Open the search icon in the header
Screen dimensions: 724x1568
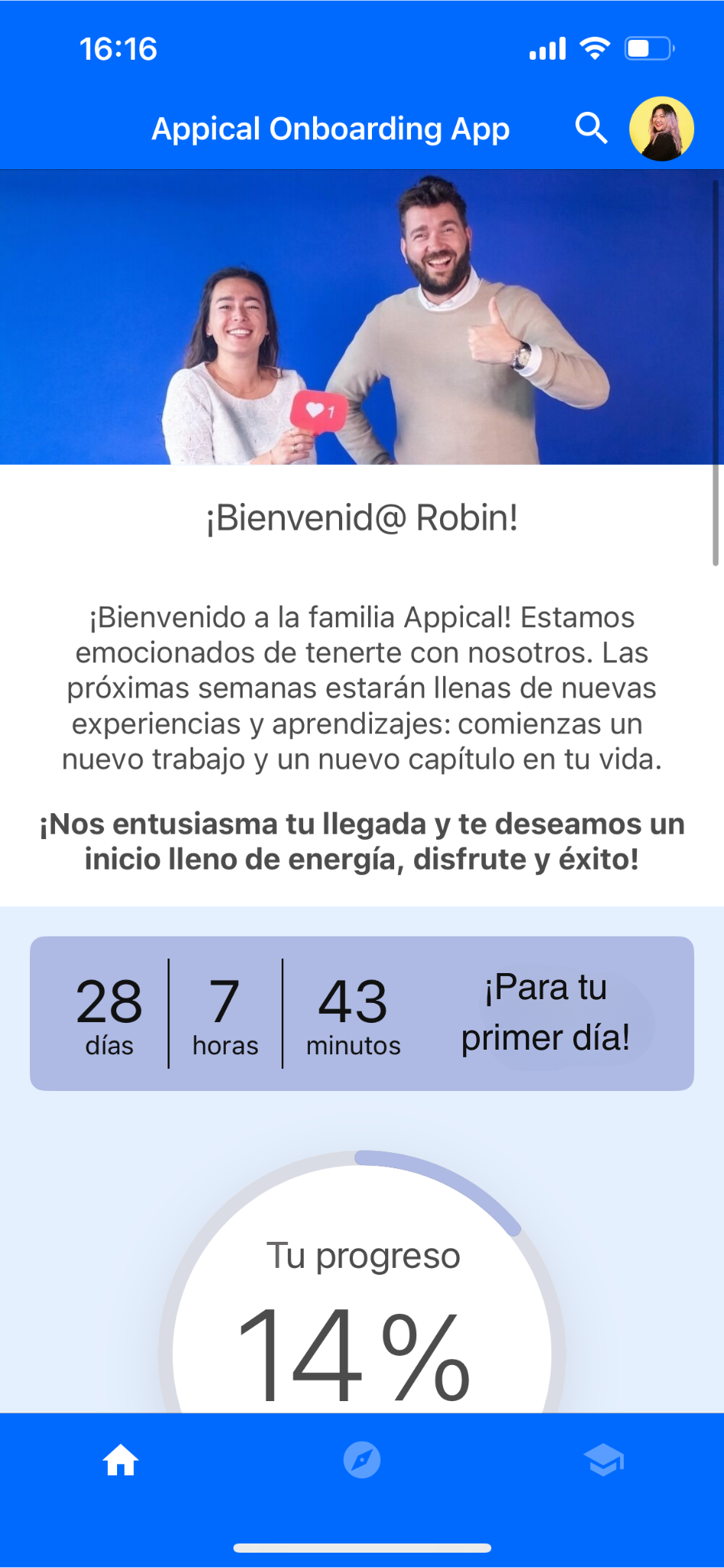[x=591, y=129]
